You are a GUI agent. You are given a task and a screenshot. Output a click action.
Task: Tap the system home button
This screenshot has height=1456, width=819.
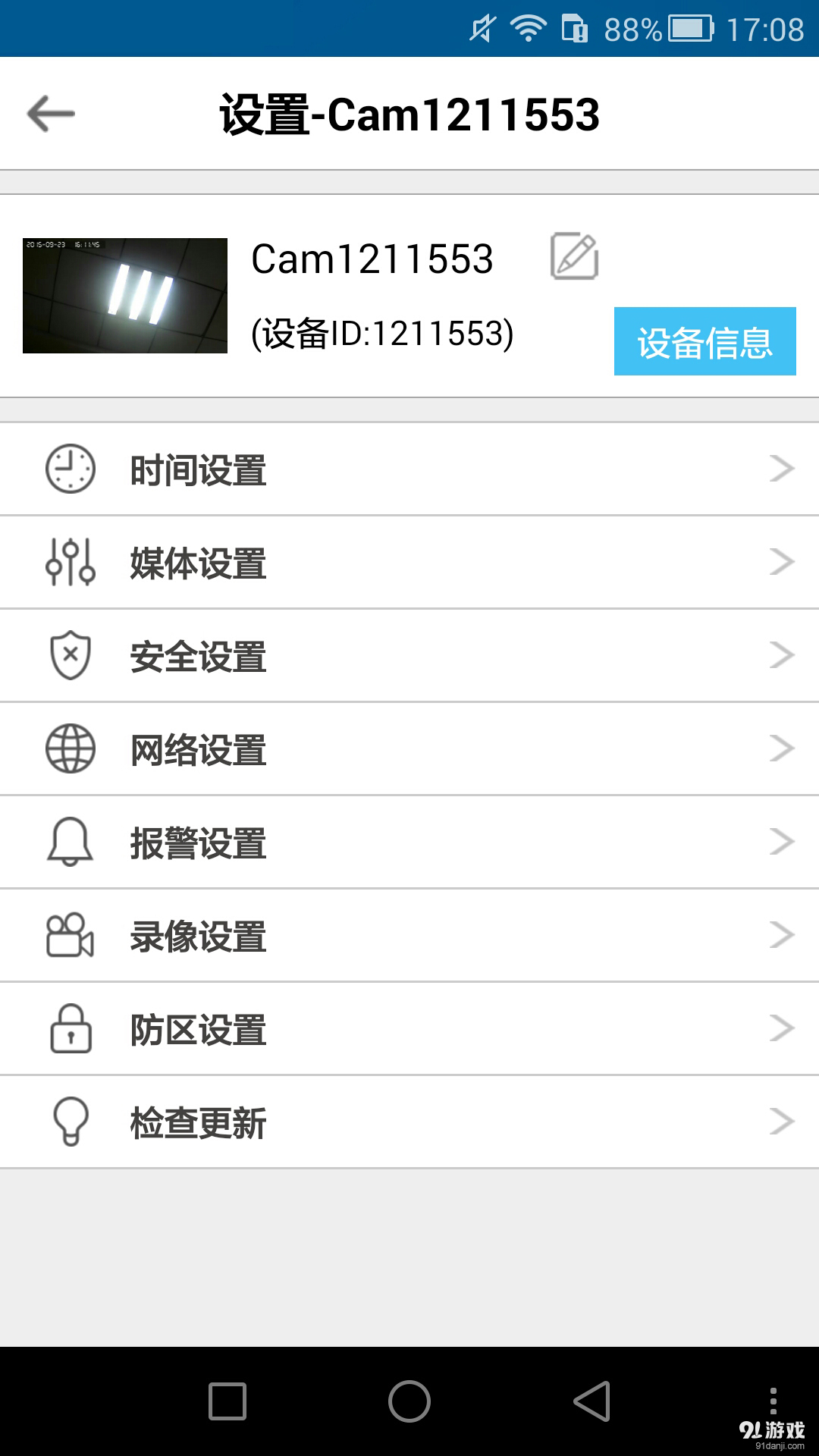point(409,1401)
